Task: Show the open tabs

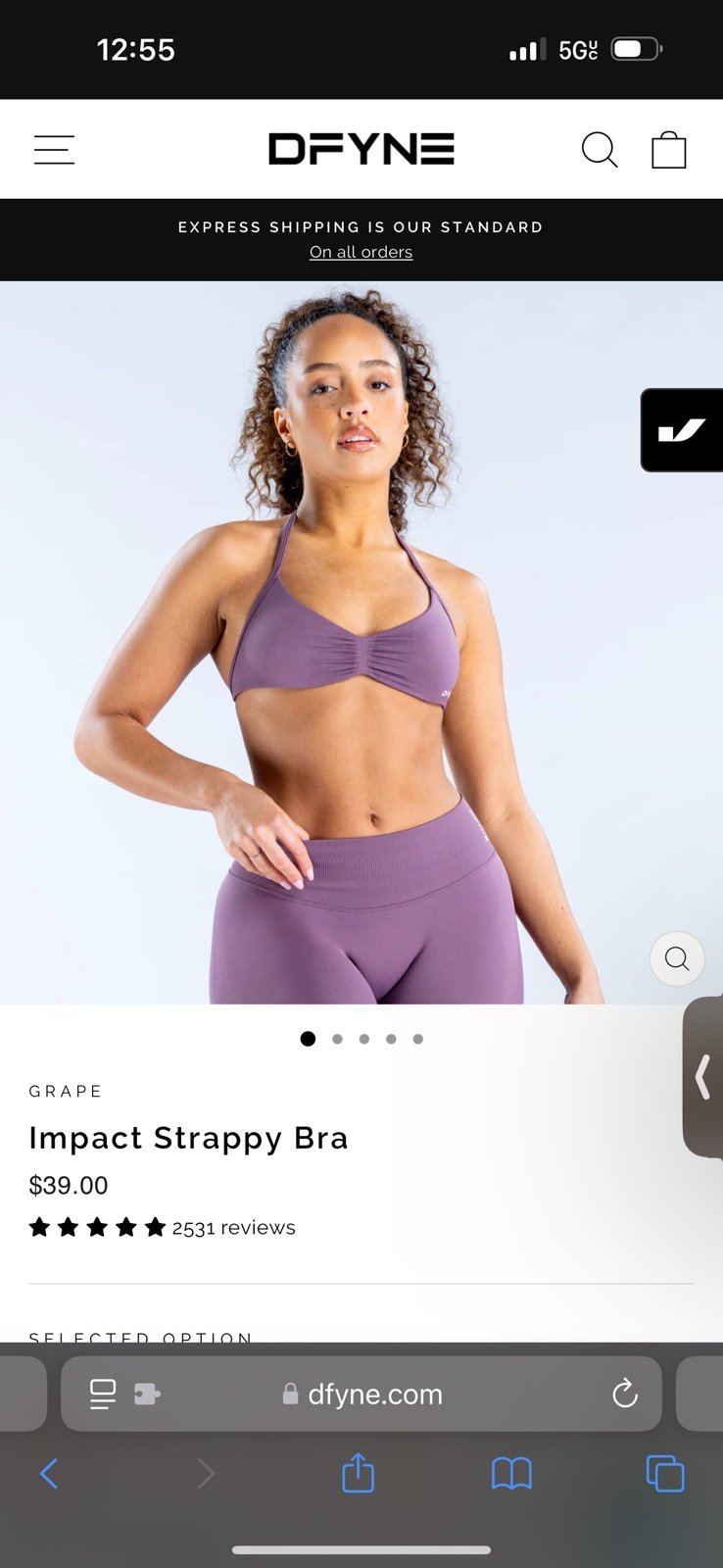Action: tap(665, 1473)
